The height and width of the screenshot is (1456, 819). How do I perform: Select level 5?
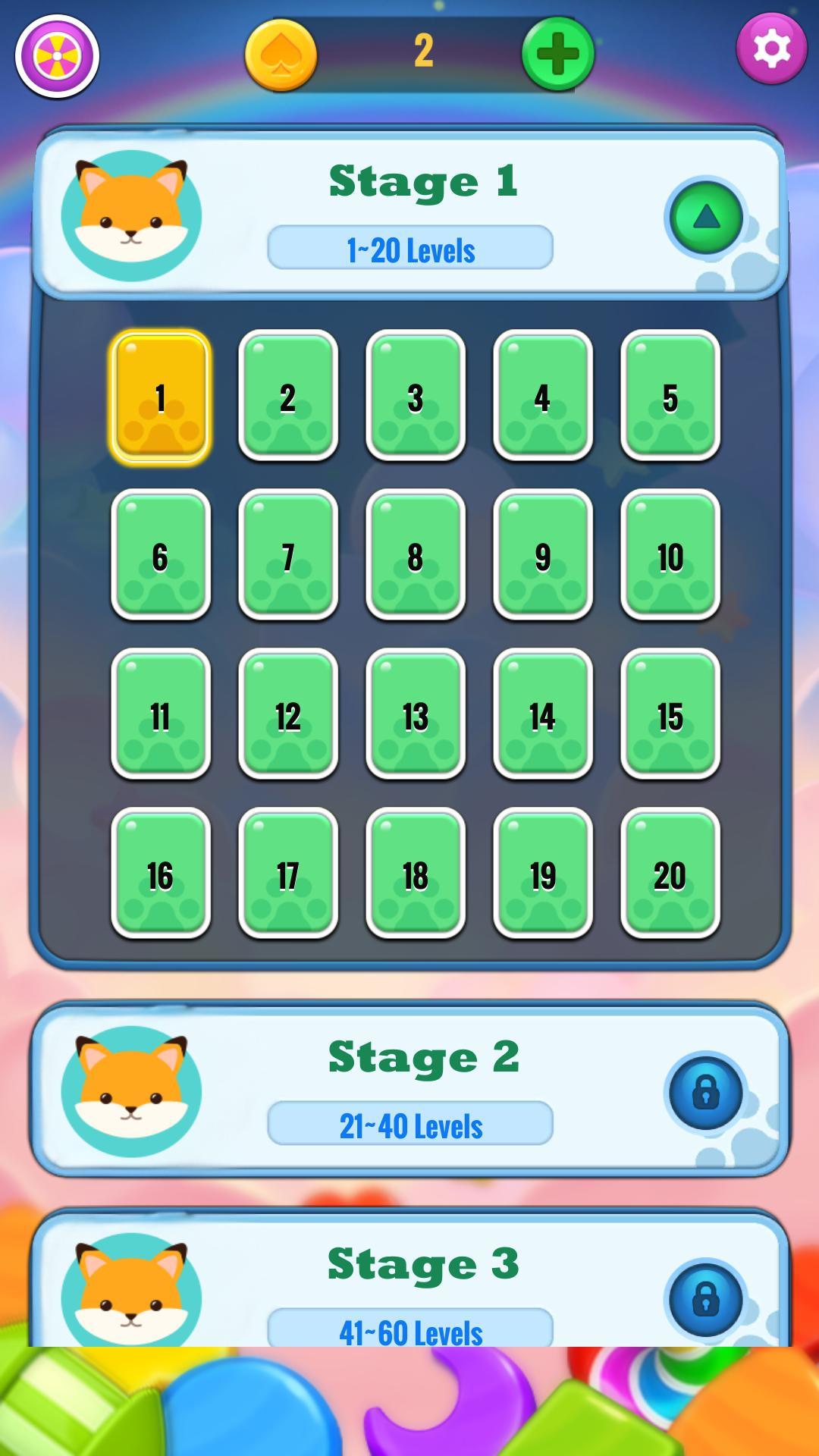click(670, 396)
